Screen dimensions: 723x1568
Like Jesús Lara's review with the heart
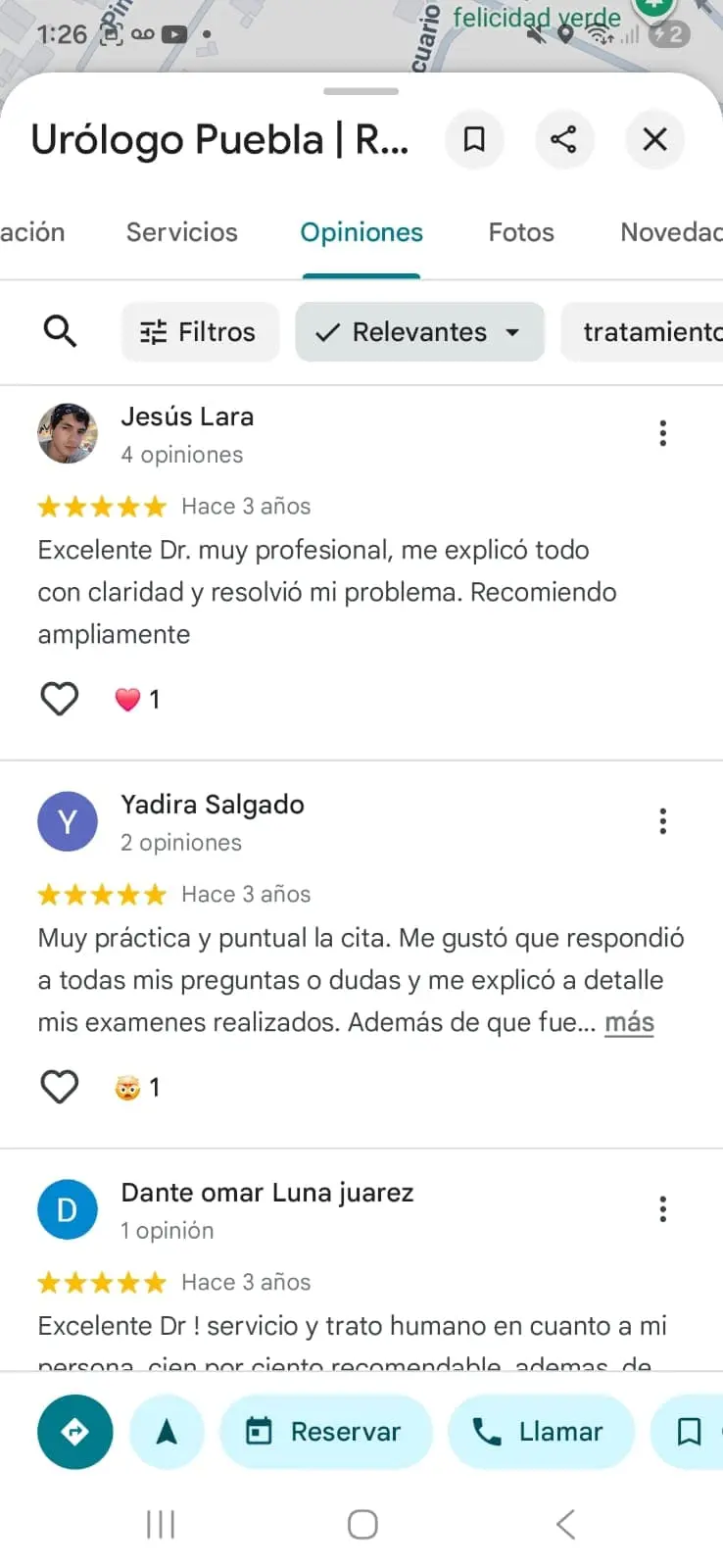[59, 699]
